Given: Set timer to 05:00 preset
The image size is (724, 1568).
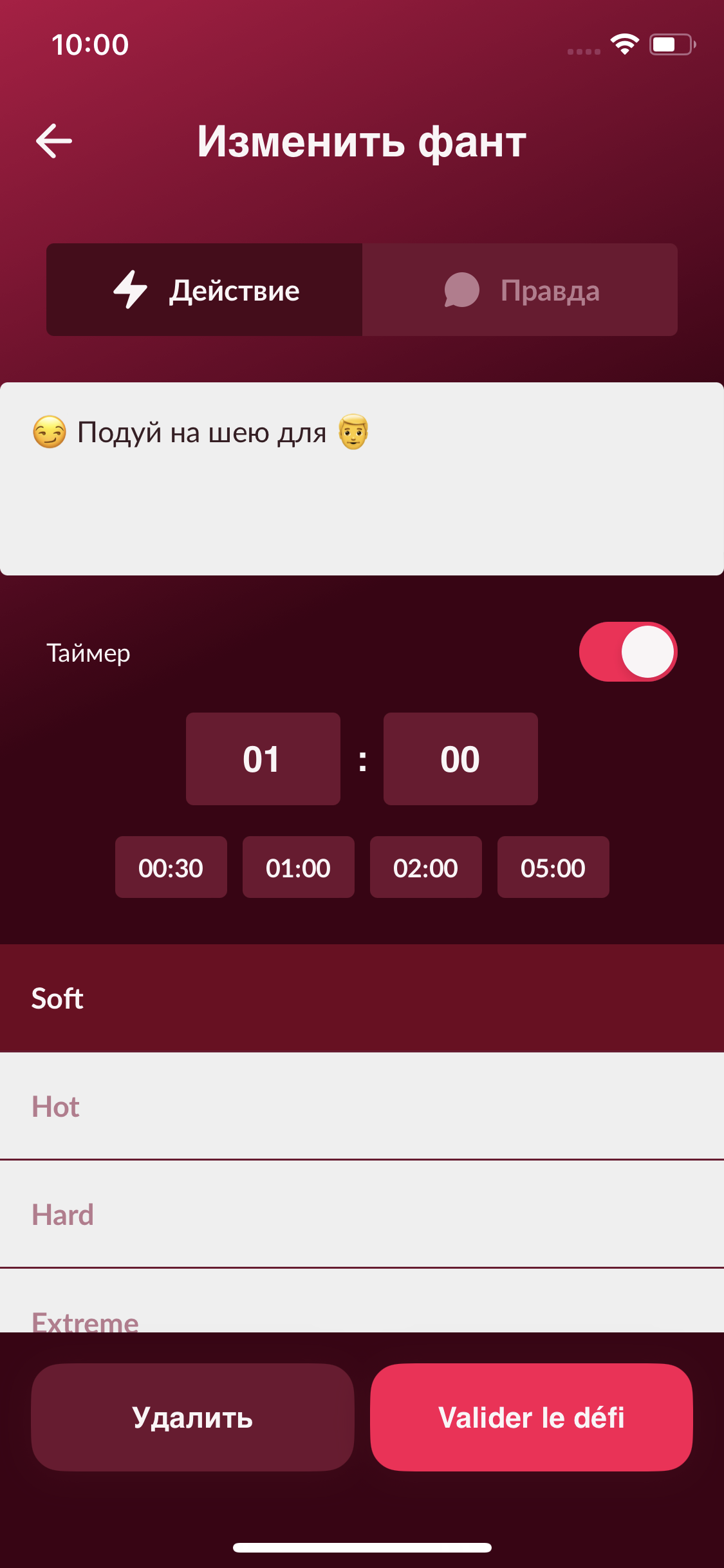Looking at the screenshot, I should pyautogui.click(x=553, y=867).
